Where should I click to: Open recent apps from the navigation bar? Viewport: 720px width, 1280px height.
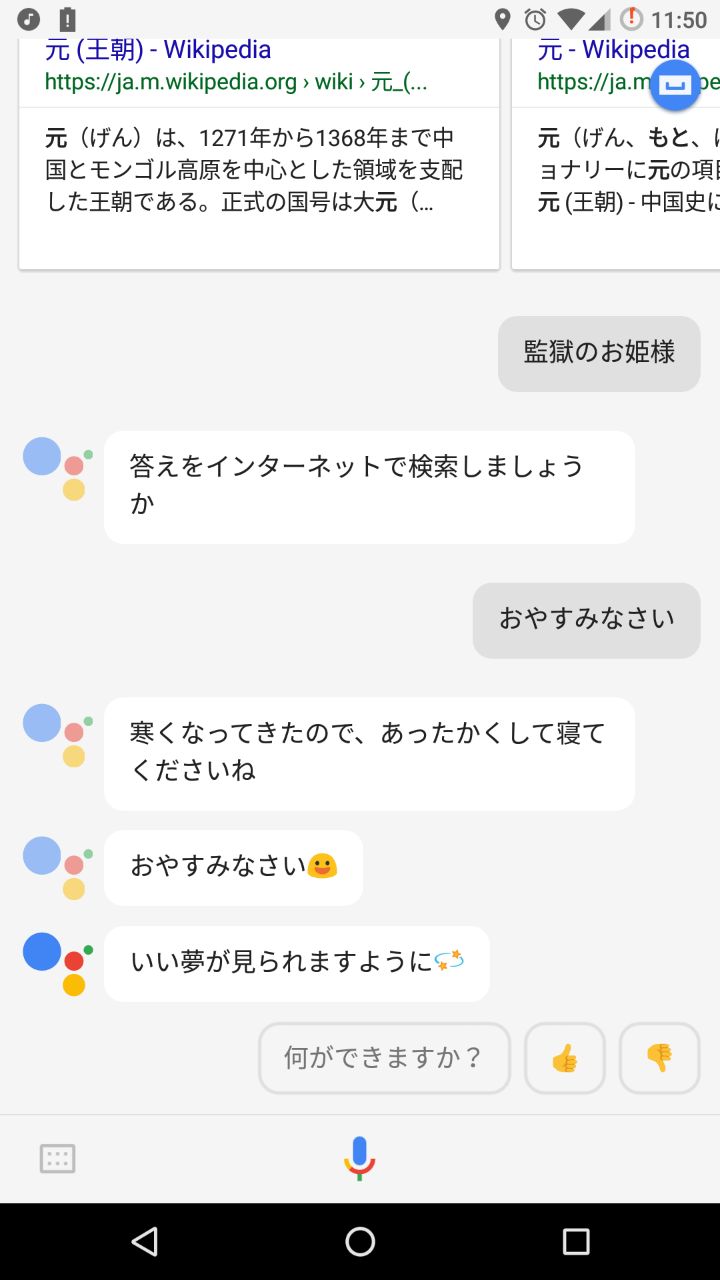point(576,1241)
